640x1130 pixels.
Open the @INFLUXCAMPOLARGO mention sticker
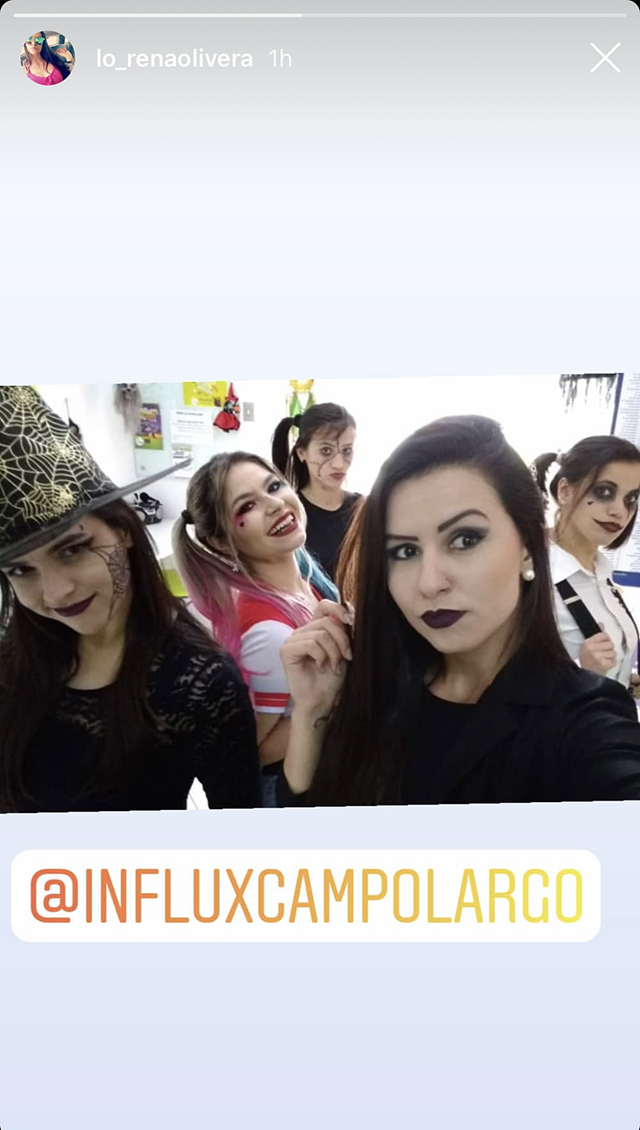coord(306,895)
